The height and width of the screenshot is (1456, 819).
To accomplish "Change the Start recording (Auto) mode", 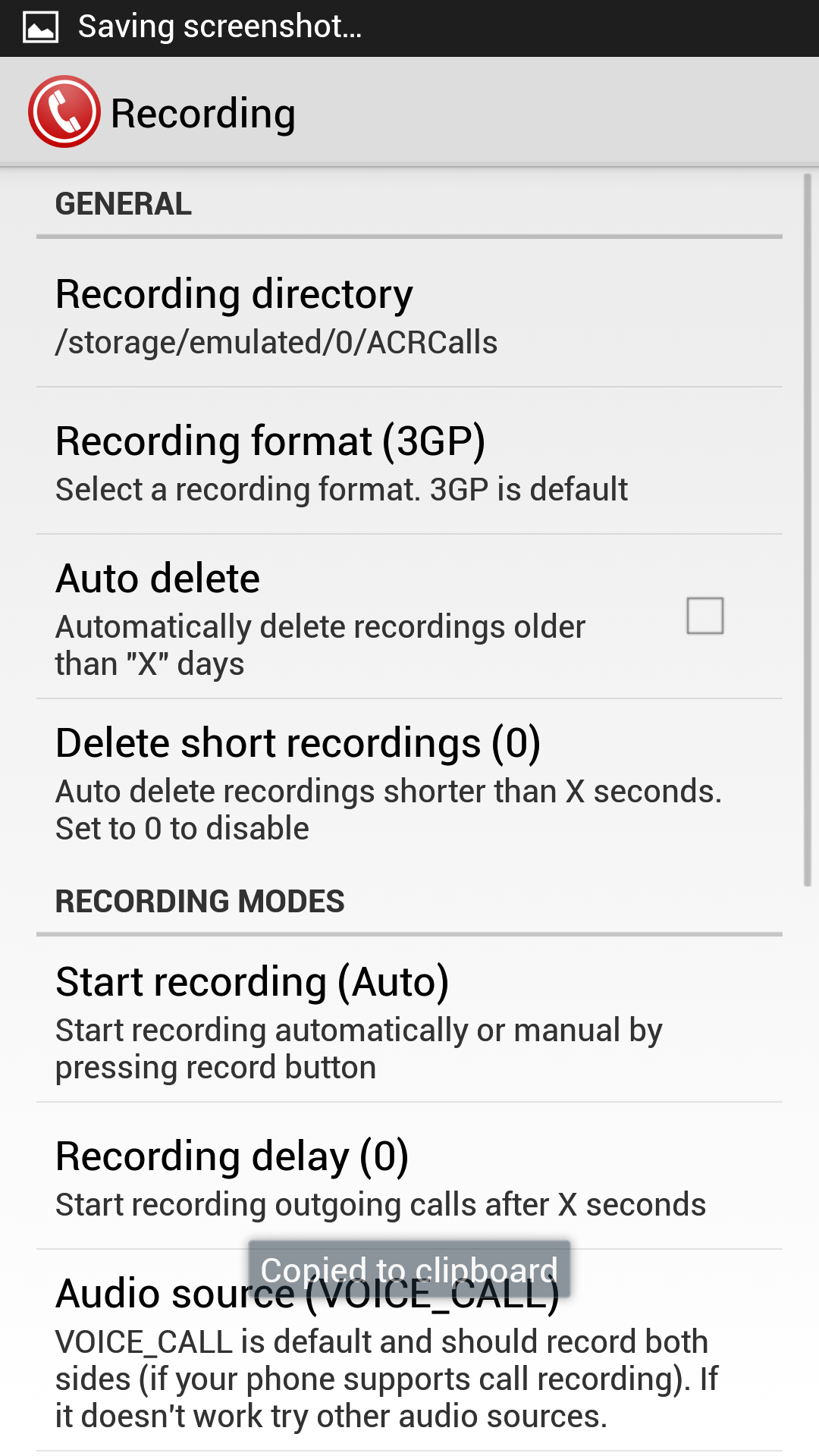I will tap(409, 1020).
